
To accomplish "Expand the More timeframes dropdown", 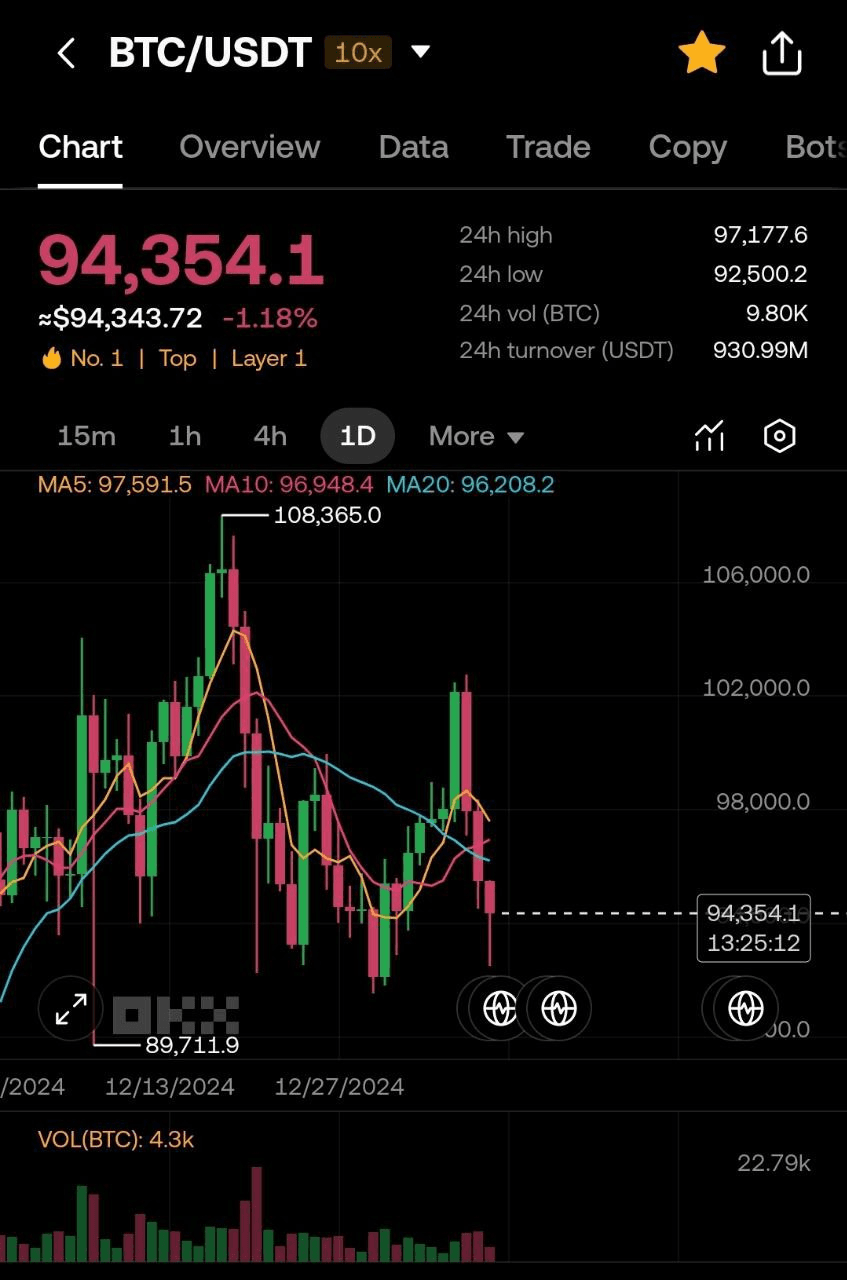I will (x=476, y=436).
